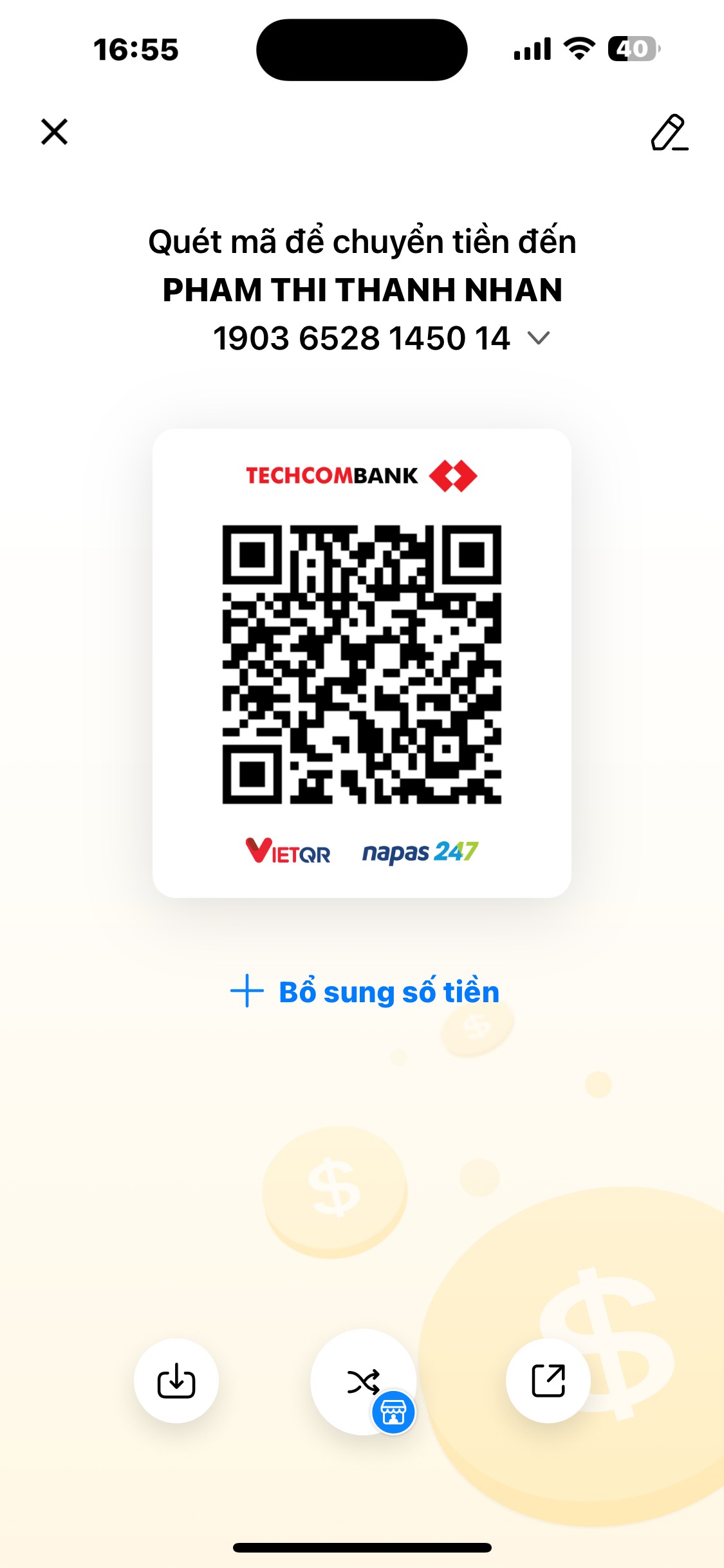This screenshot has height=1568, width=724.
Task: Switch QR type with shuffle button
Action: (364, 1382)
